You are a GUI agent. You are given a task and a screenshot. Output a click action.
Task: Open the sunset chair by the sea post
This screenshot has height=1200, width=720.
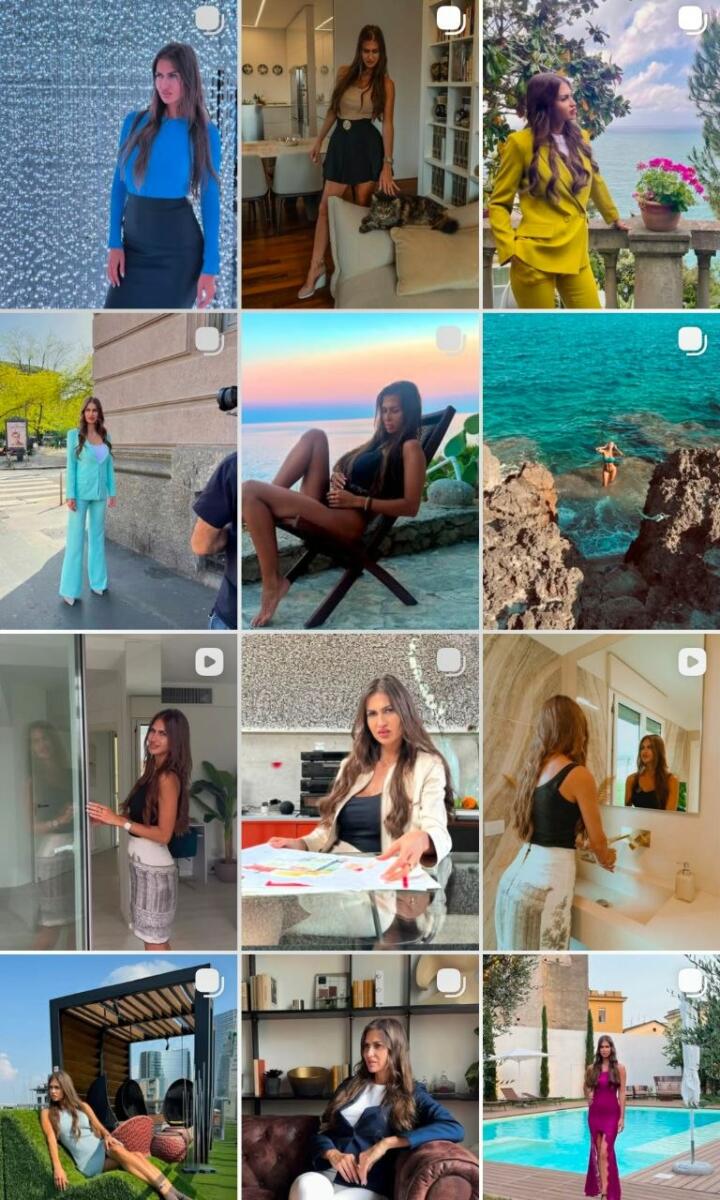(360, 471)
